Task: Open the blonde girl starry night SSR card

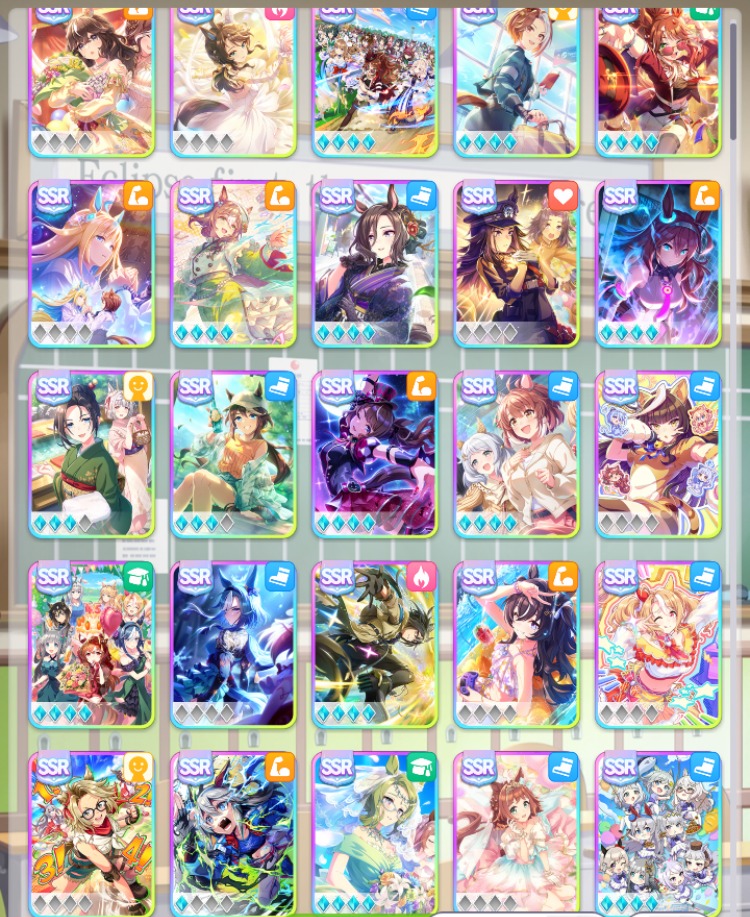Action: (92, 265)
